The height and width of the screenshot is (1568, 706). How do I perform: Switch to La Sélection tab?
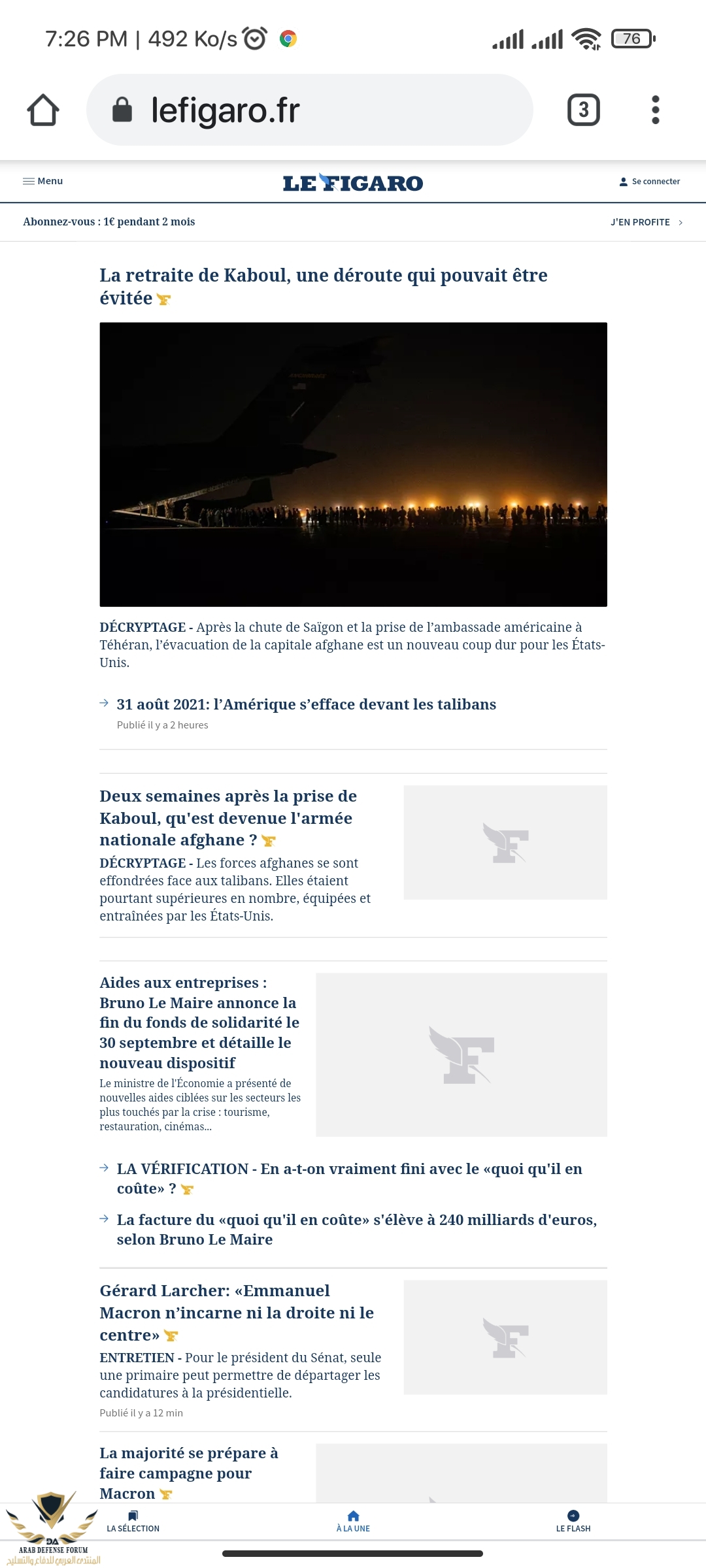pyautogui.click(x=133, y=1521)
